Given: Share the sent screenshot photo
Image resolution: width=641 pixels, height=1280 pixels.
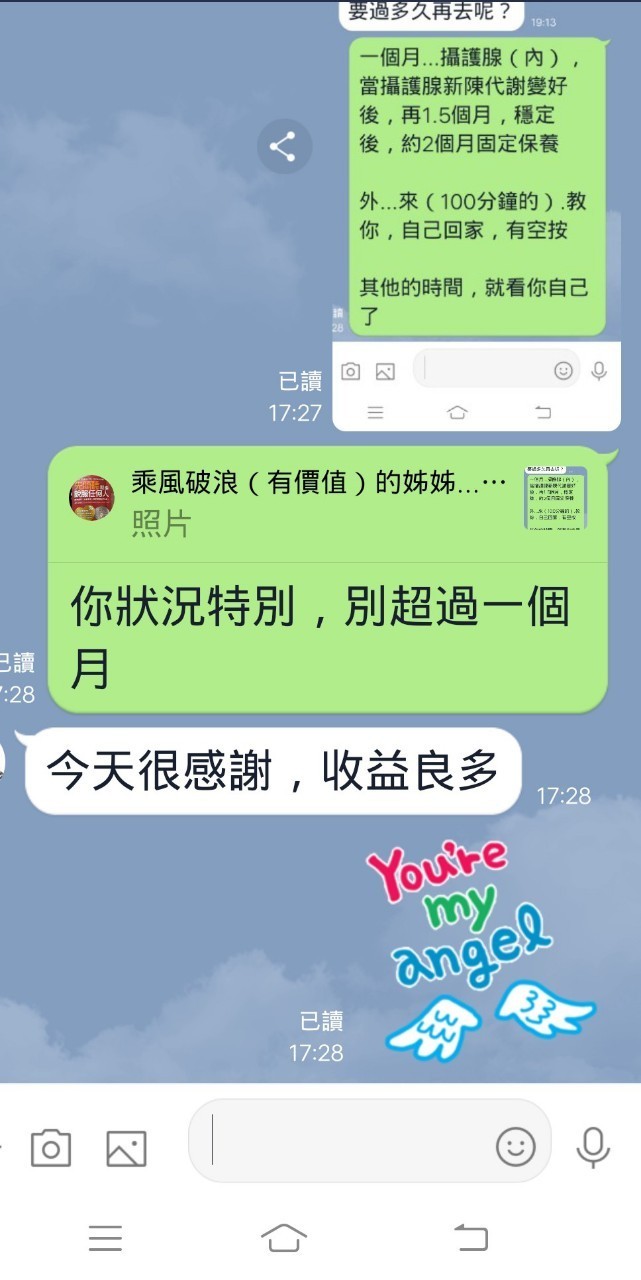Looking at the screenshot, I should point(283,147).
